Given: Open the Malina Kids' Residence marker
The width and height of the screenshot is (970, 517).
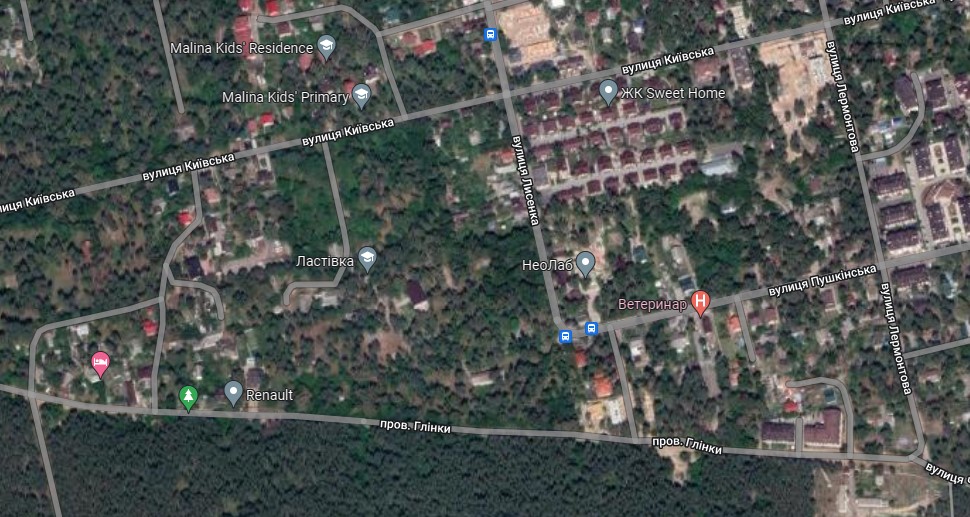Looking at the screenshot, I should click(326, 46).
